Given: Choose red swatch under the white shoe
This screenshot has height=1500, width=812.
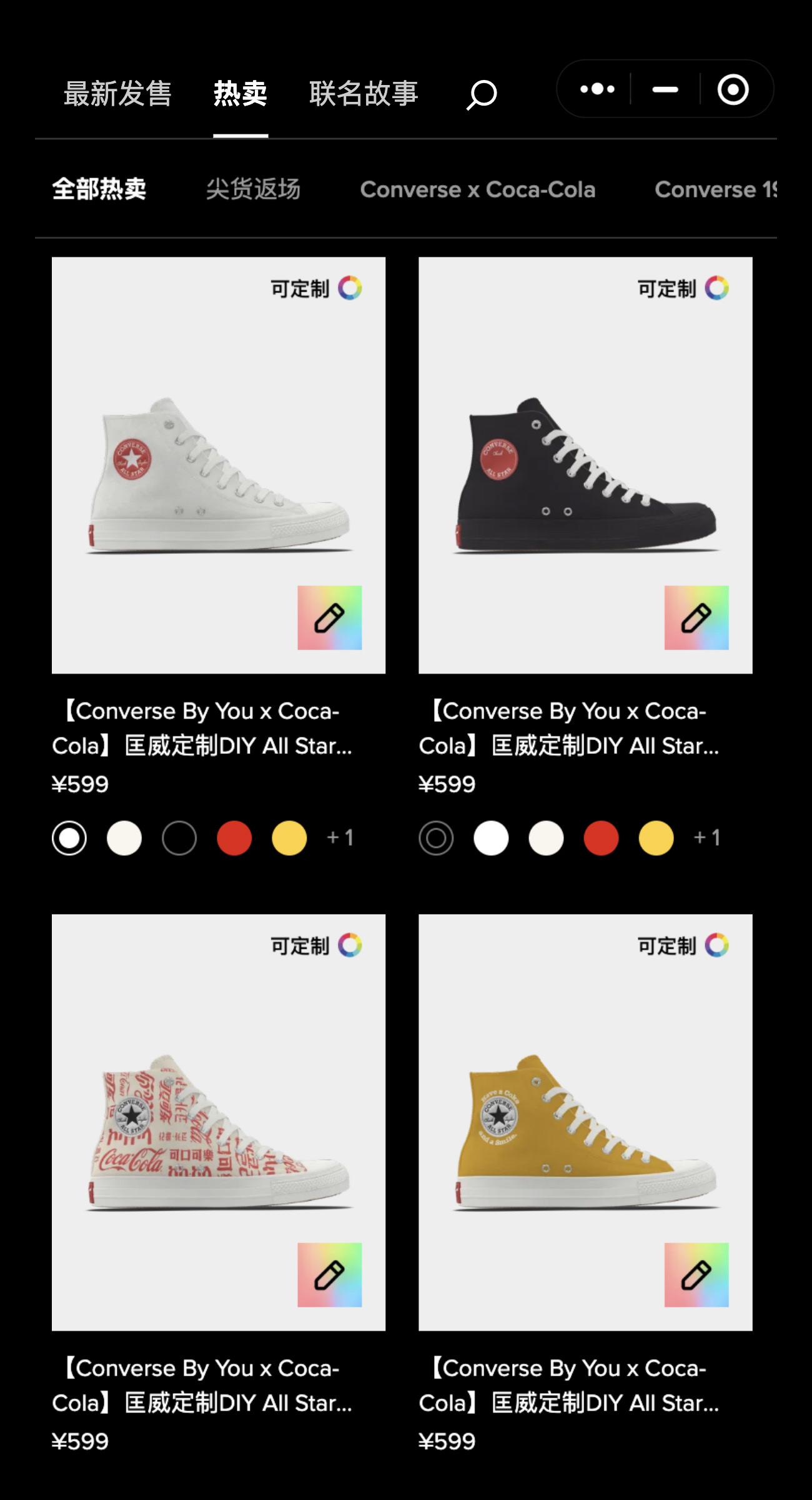Looking at the screenshot, I should tap(234, 838).
